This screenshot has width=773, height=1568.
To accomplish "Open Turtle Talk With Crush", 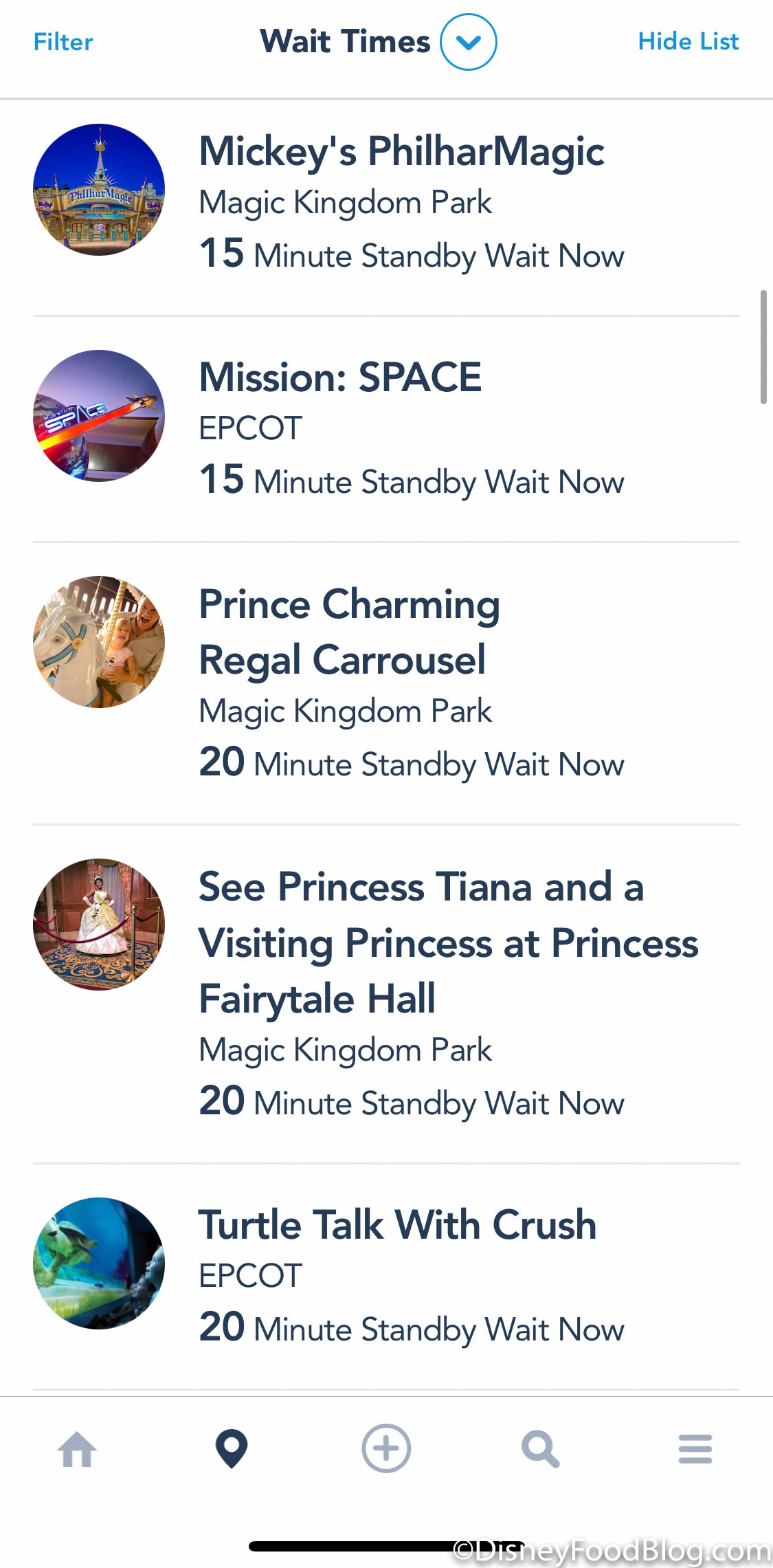I will 397,1225.
